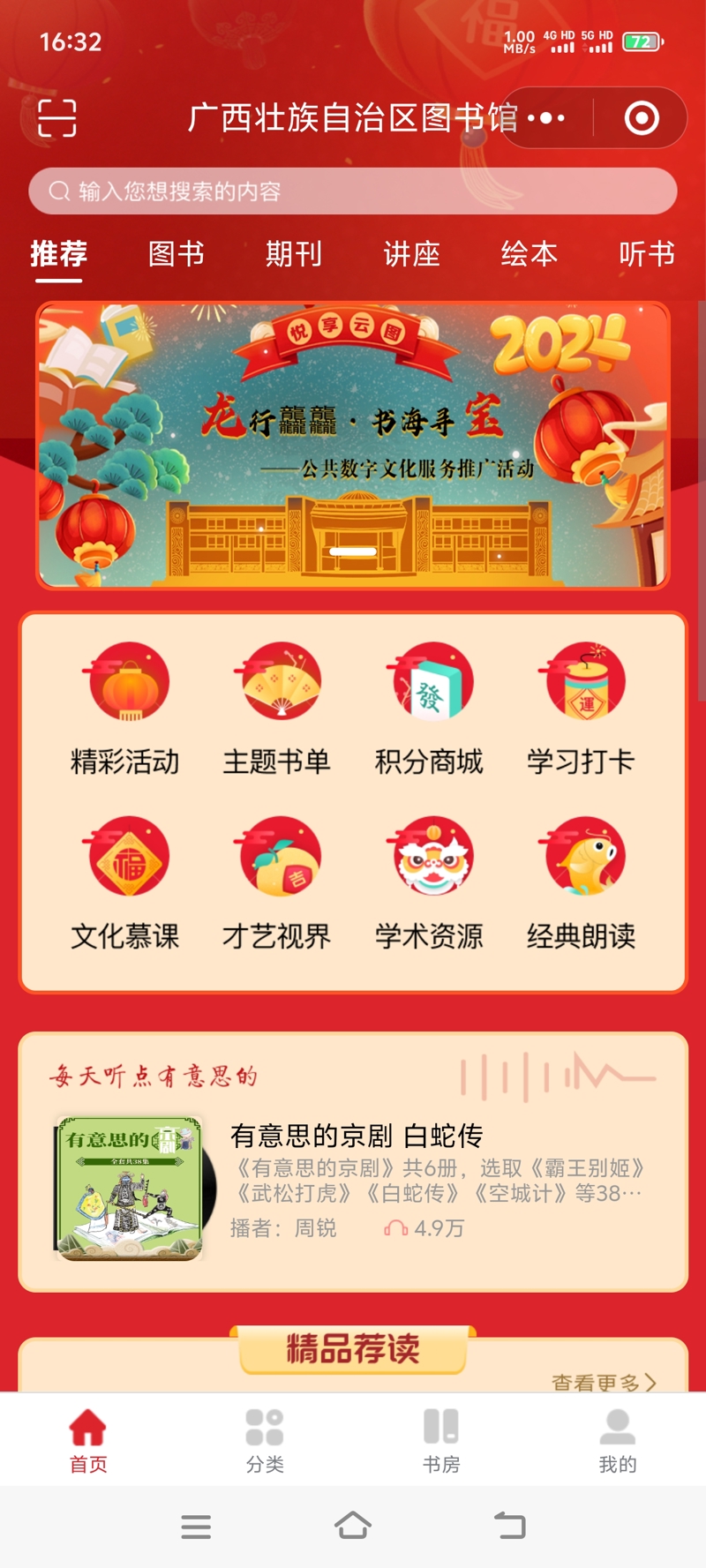This screenshot has height=1568, width=706.
Task: Switch to the 讲座 tab
Action: click(411, 254)
